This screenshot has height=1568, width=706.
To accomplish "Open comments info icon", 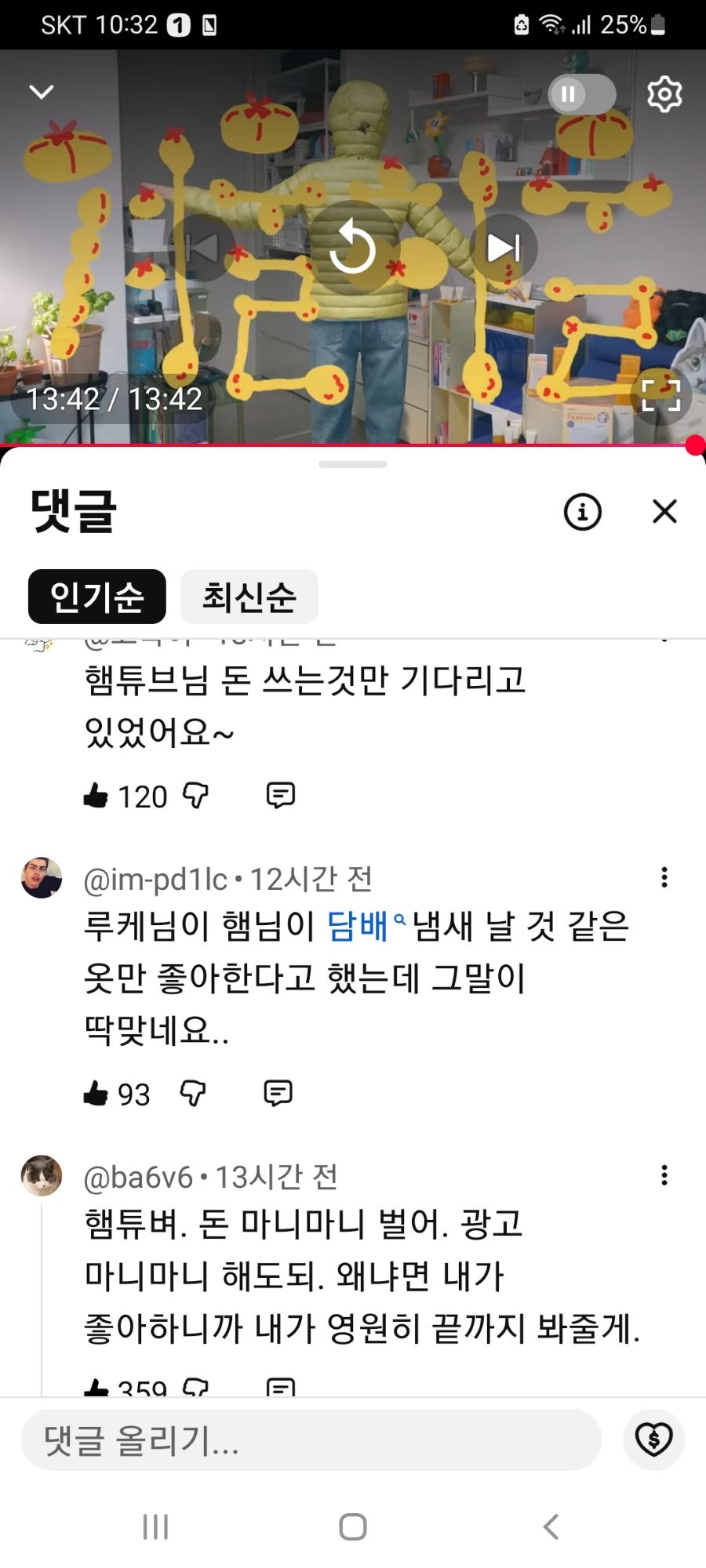I will 582,512.
